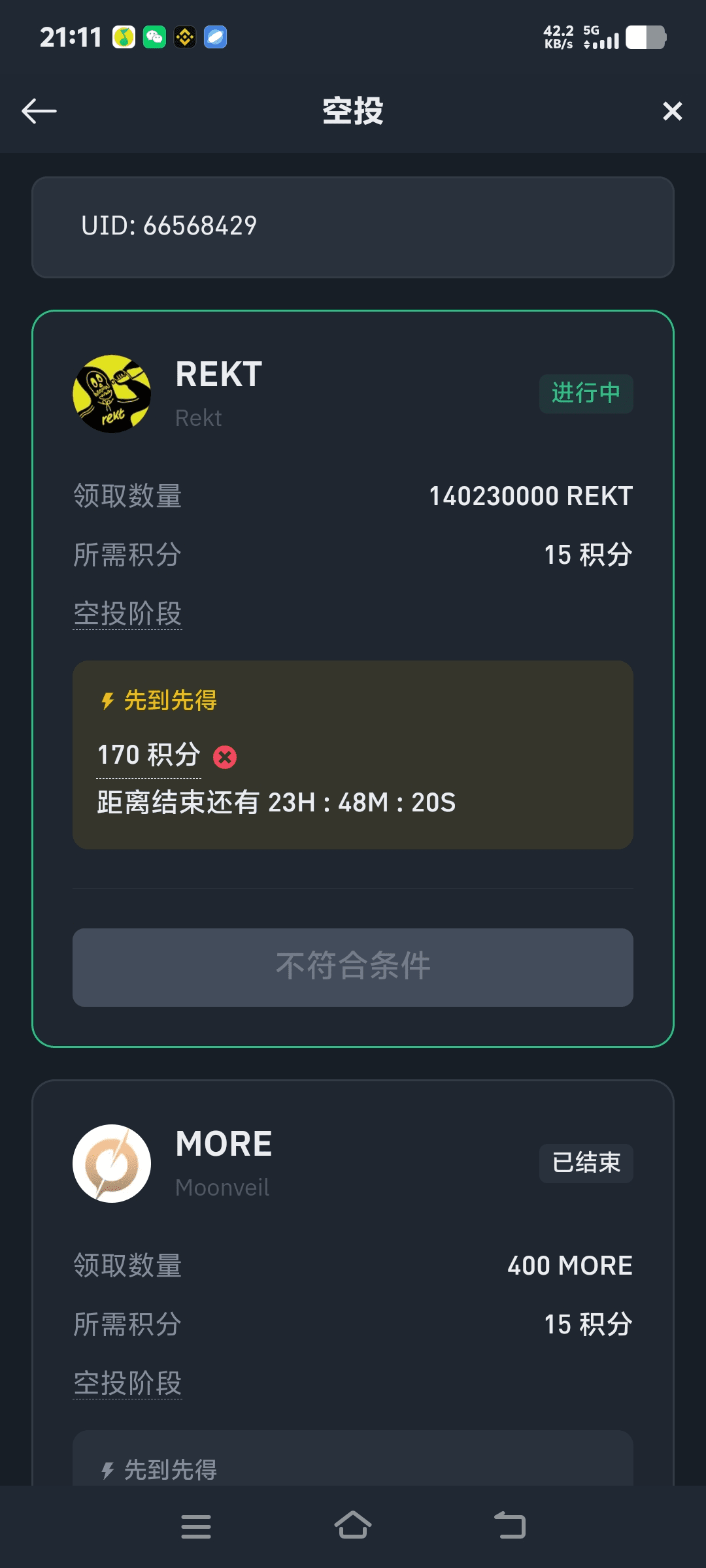
Task: Open the 空投阶段 link under REKT
Action: pyautogui.click(x=127, y=614)
